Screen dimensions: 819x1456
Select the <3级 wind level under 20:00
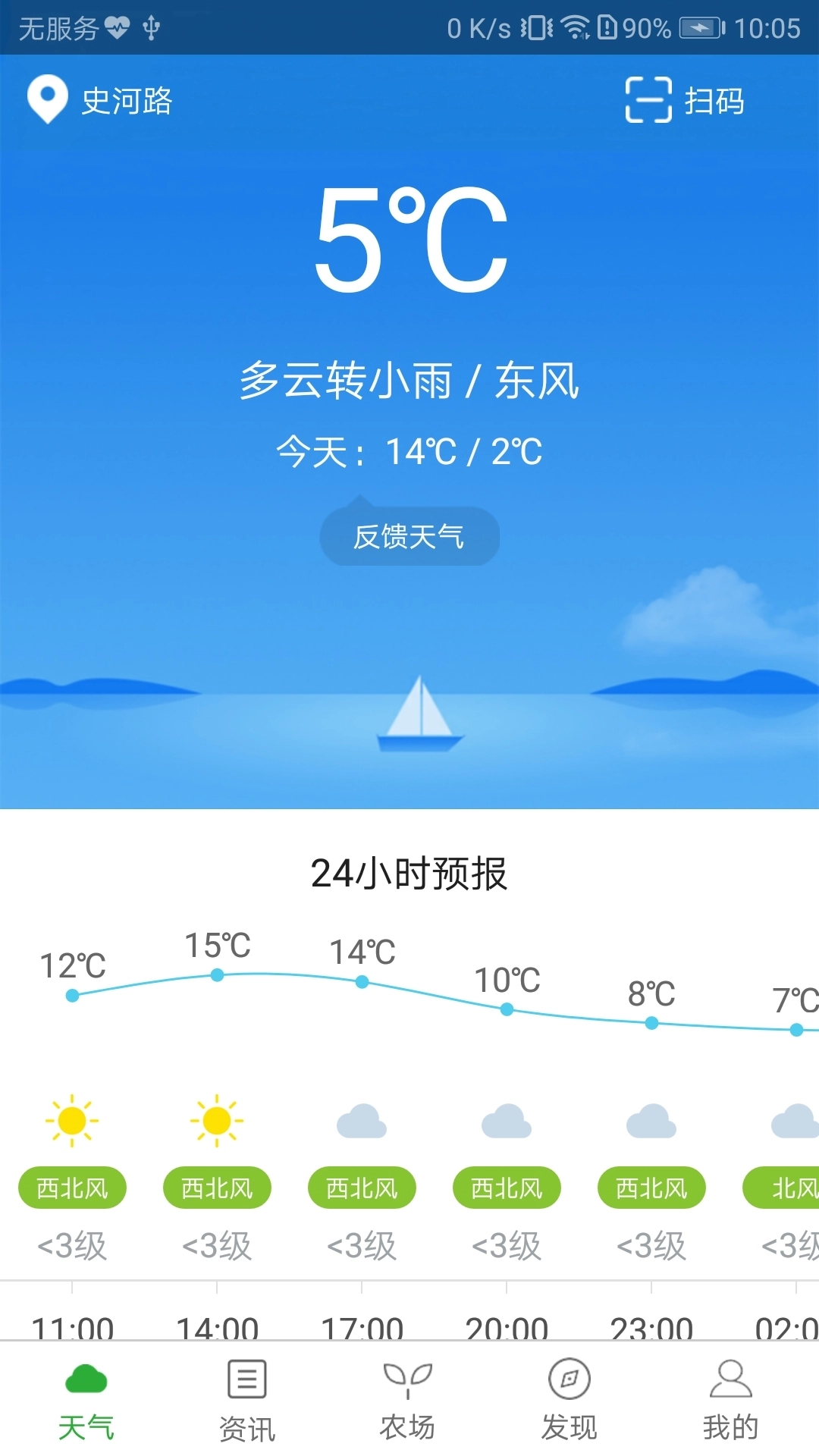pyautogui.click(x=507, y=1244)
